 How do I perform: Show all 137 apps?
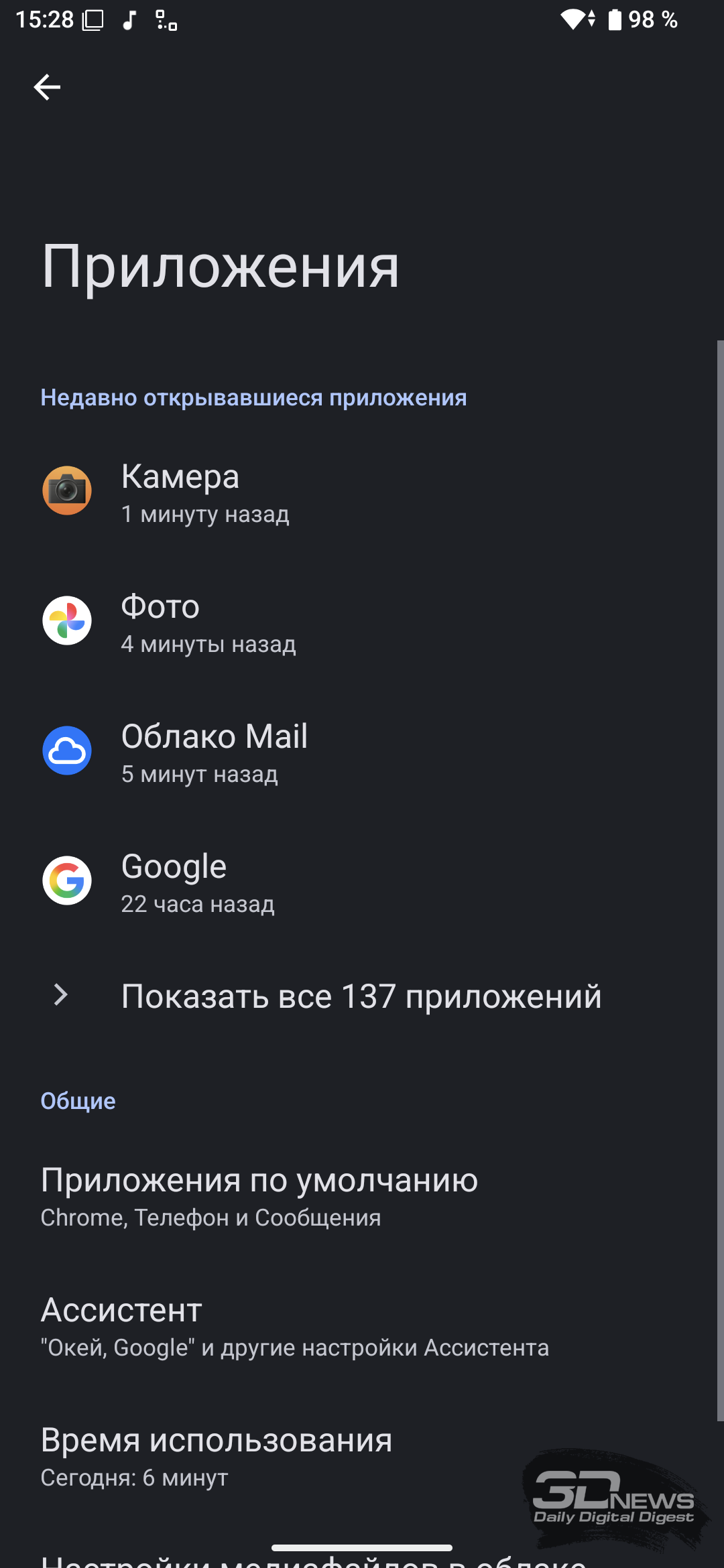[361, 996]
